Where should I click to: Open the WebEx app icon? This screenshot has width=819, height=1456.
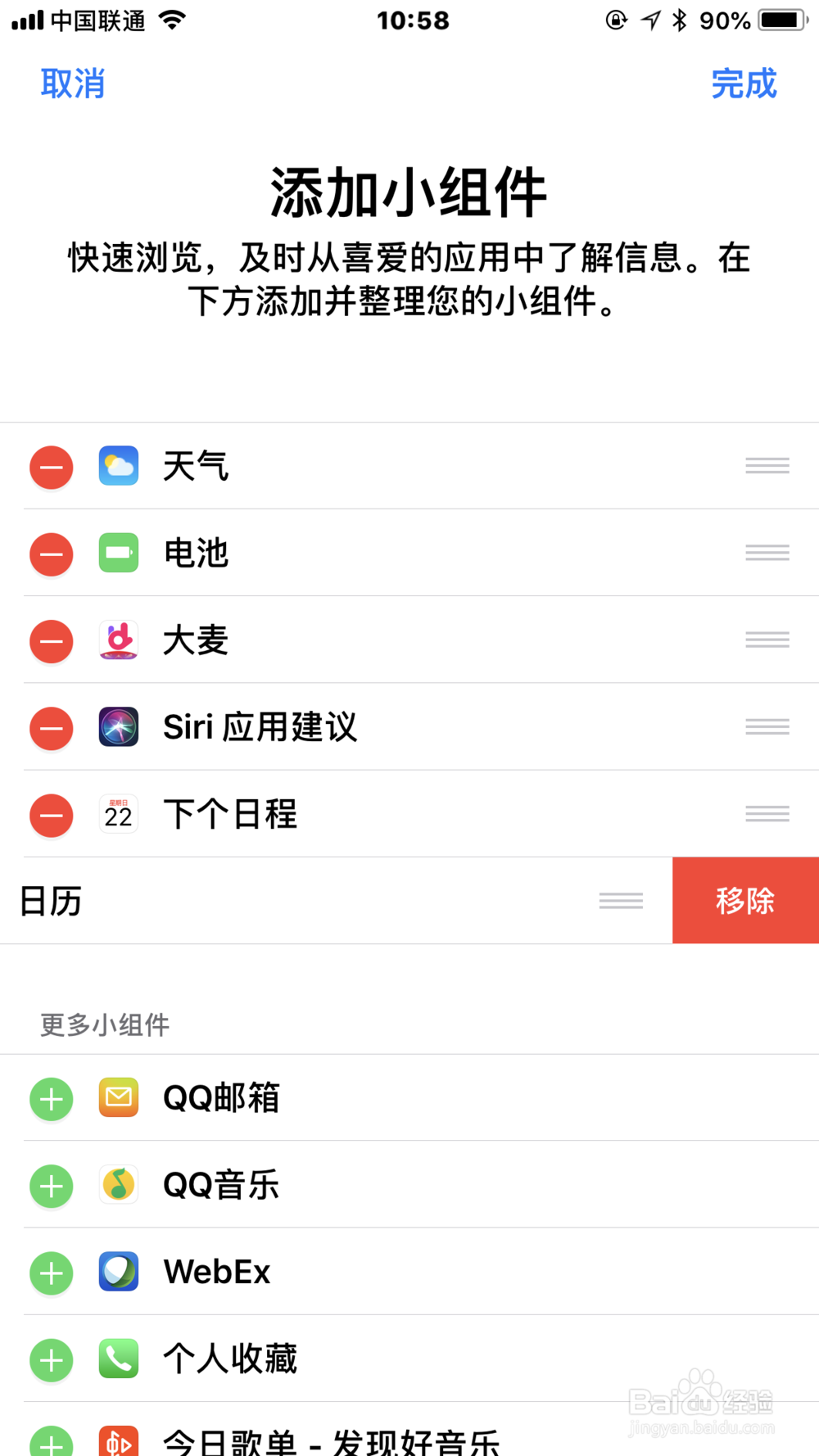118,1273
